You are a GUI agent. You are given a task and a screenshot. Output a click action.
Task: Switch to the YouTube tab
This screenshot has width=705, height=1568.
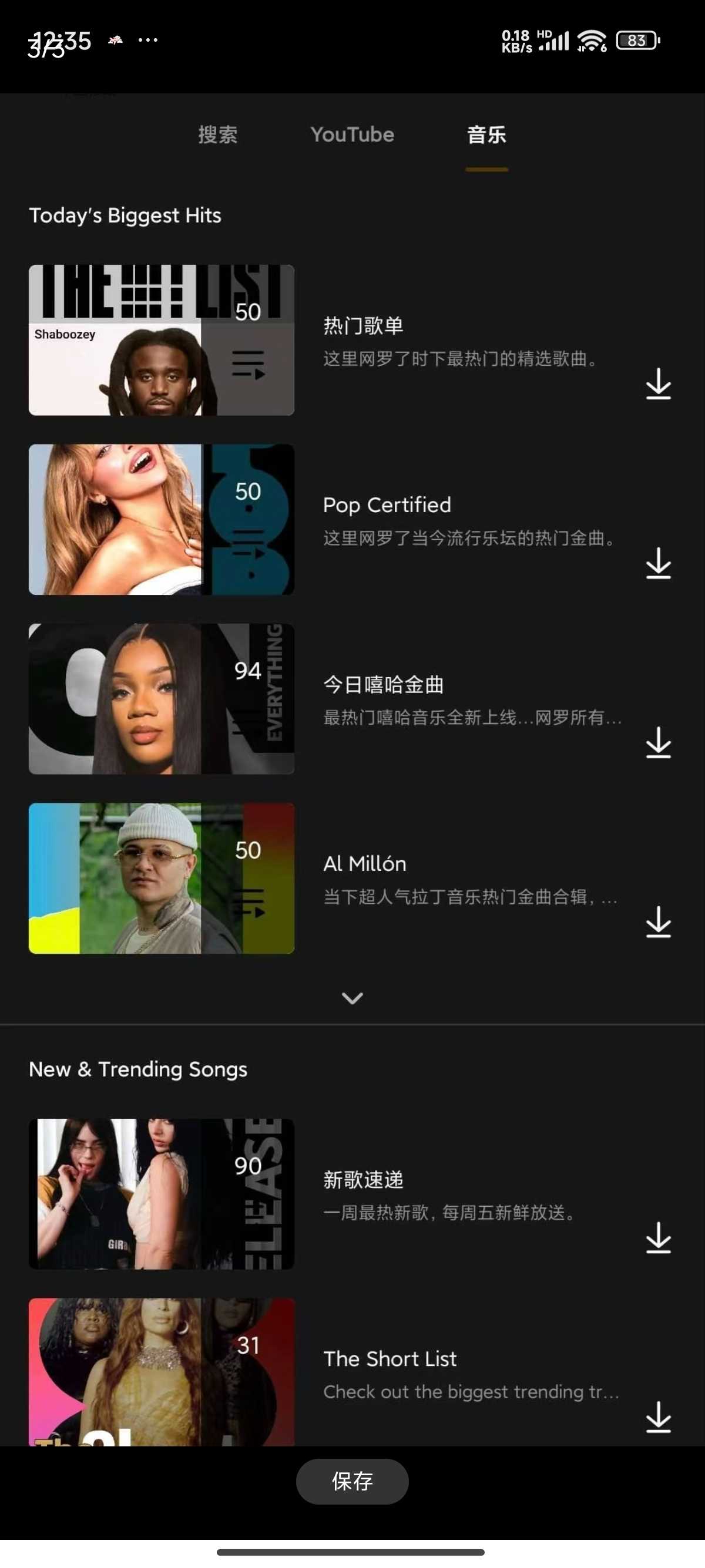[x=352, y=134]
